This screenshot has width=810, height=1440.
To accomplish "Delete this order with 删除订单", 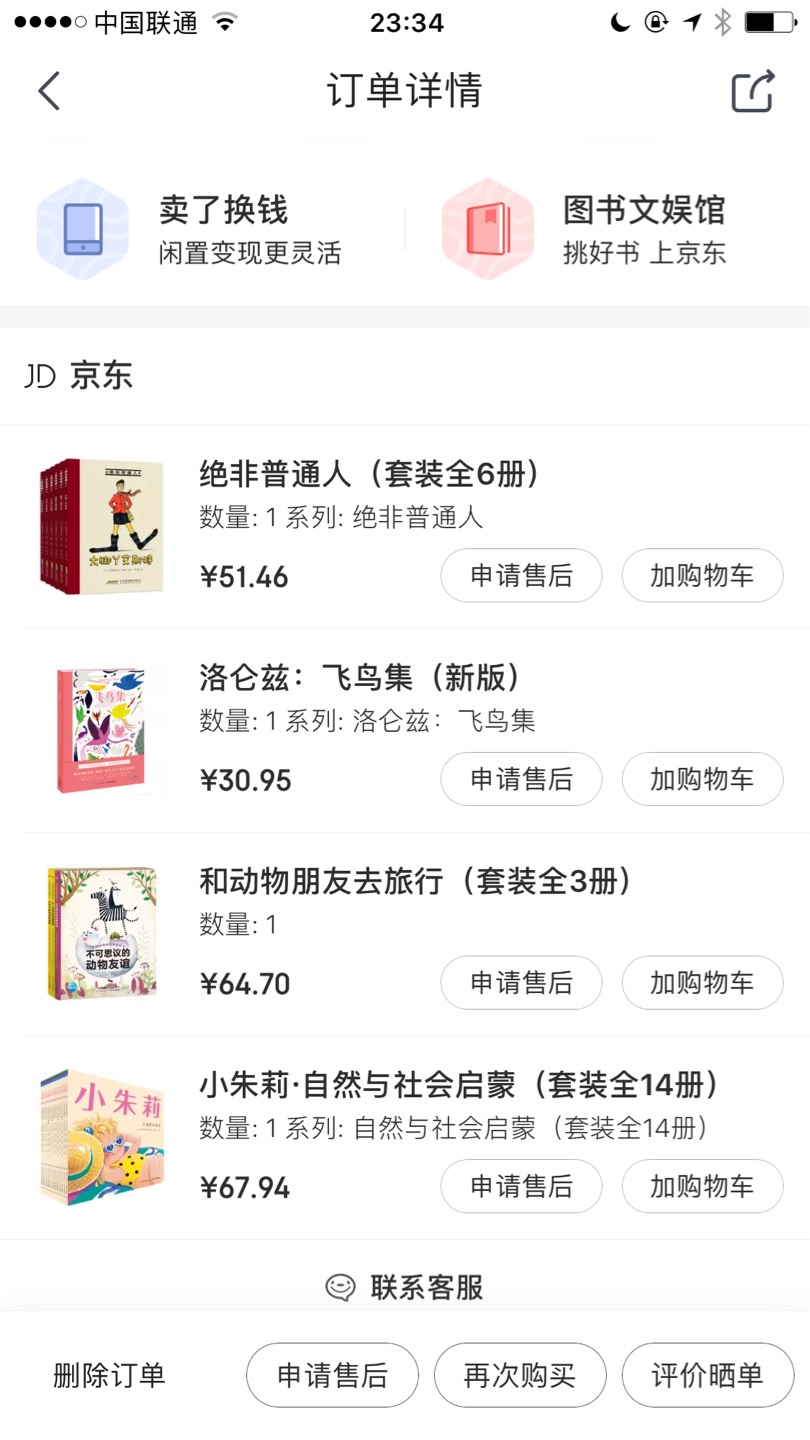I will tap(109, 1376).
